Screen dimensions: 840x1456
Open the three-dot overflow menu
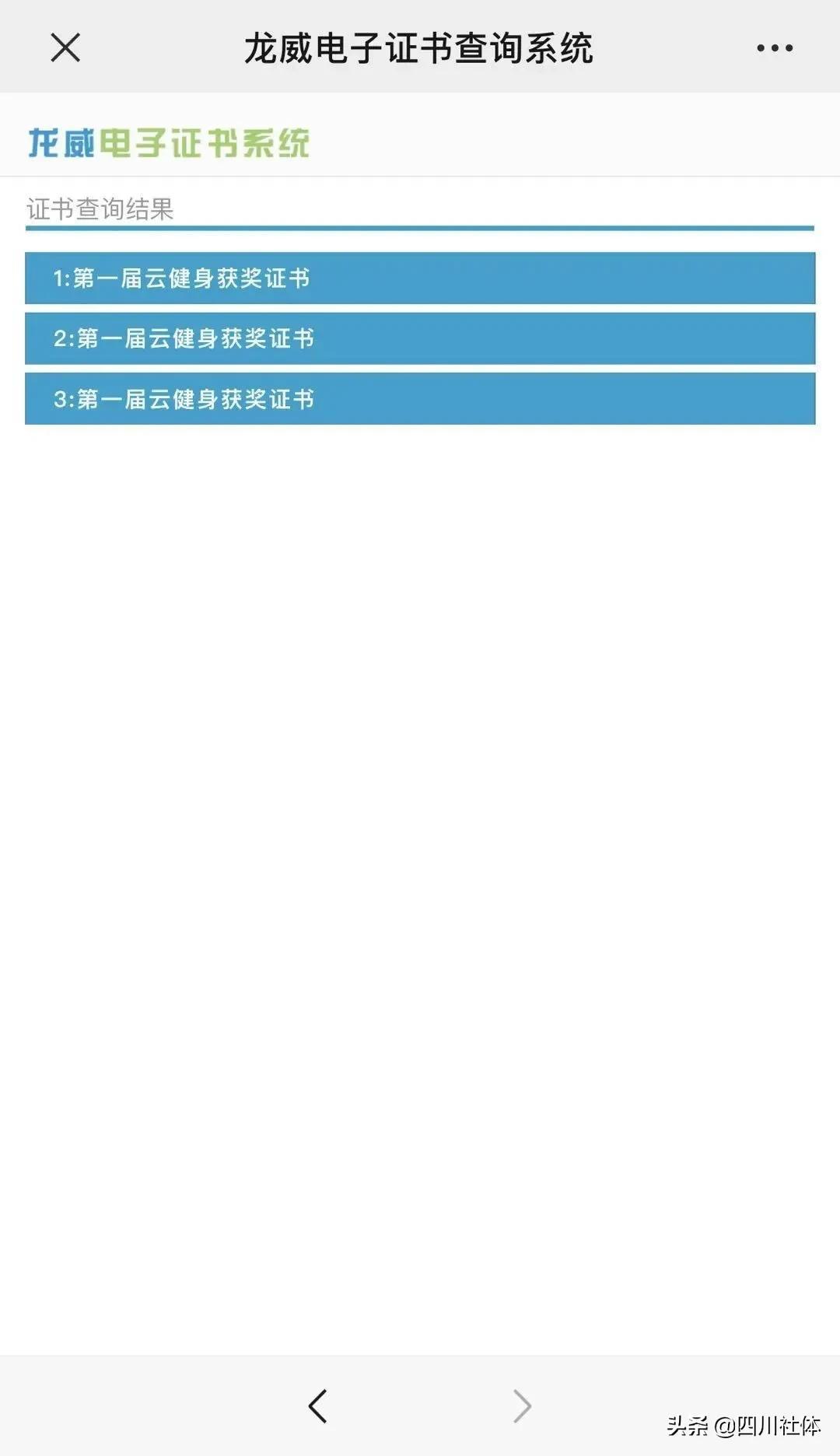click(x=775, y=47)
